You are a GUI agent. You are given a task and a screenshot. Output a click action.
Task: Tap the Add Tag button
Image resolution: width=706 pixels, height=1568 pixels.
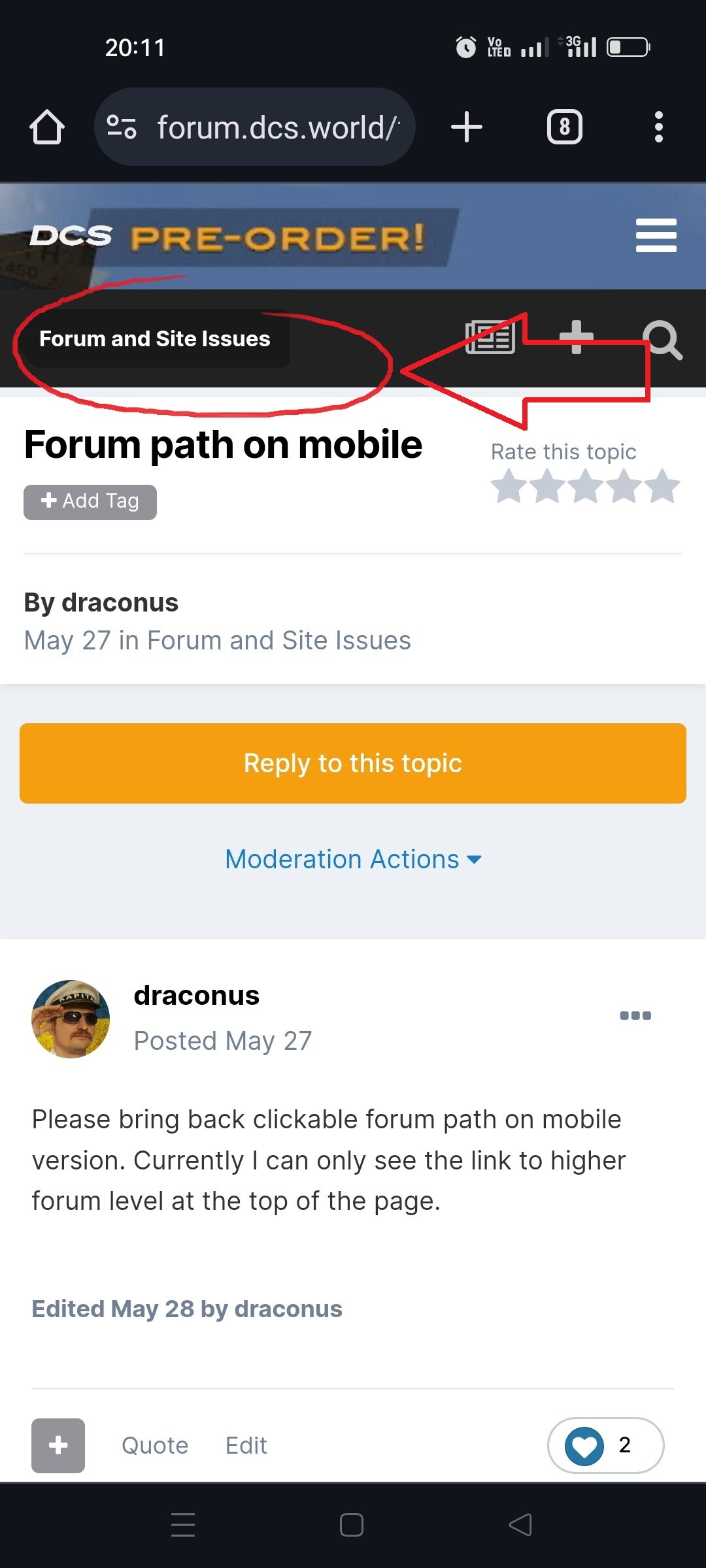[x=90, y=502]
